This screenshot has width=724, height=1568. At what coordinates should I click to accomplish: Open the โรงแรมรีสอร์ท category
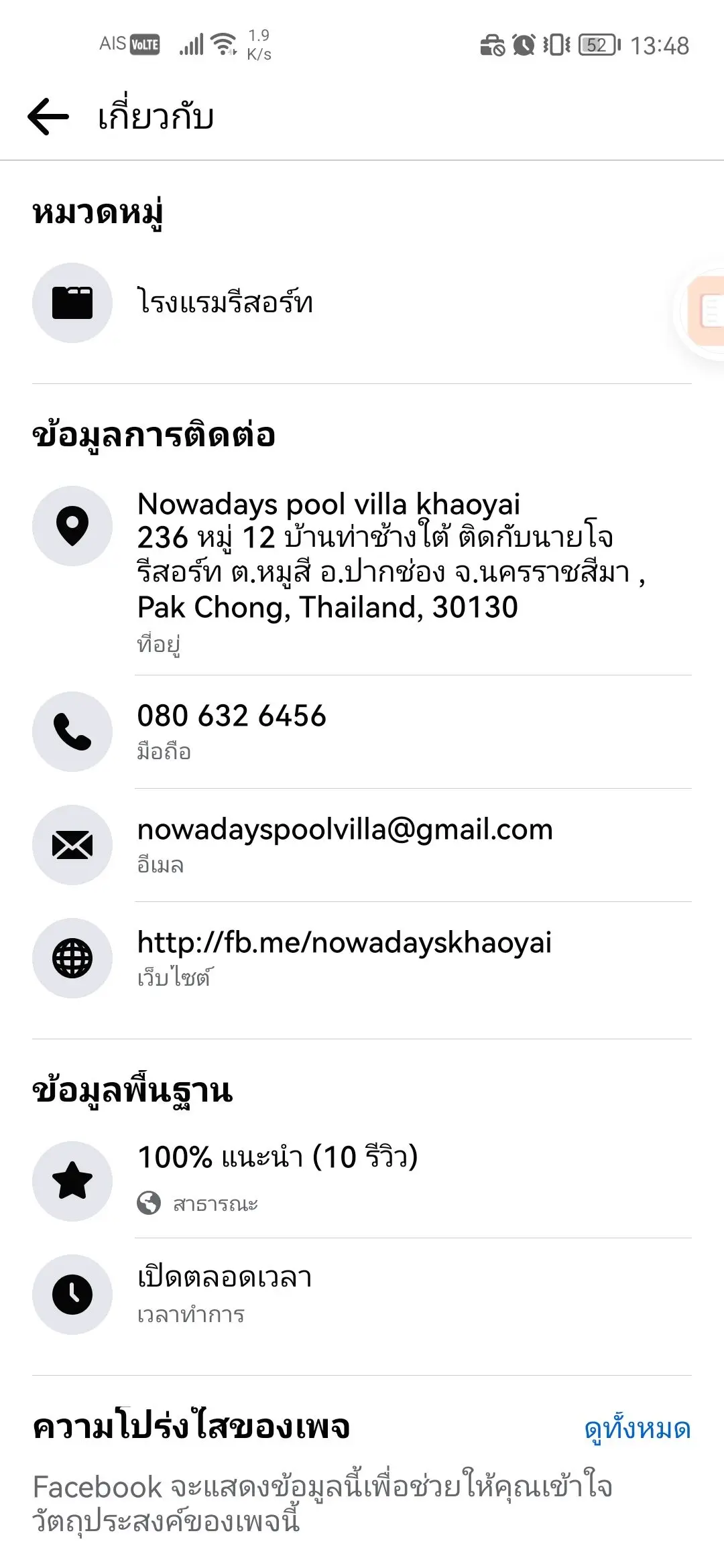(x=225, y=303)
